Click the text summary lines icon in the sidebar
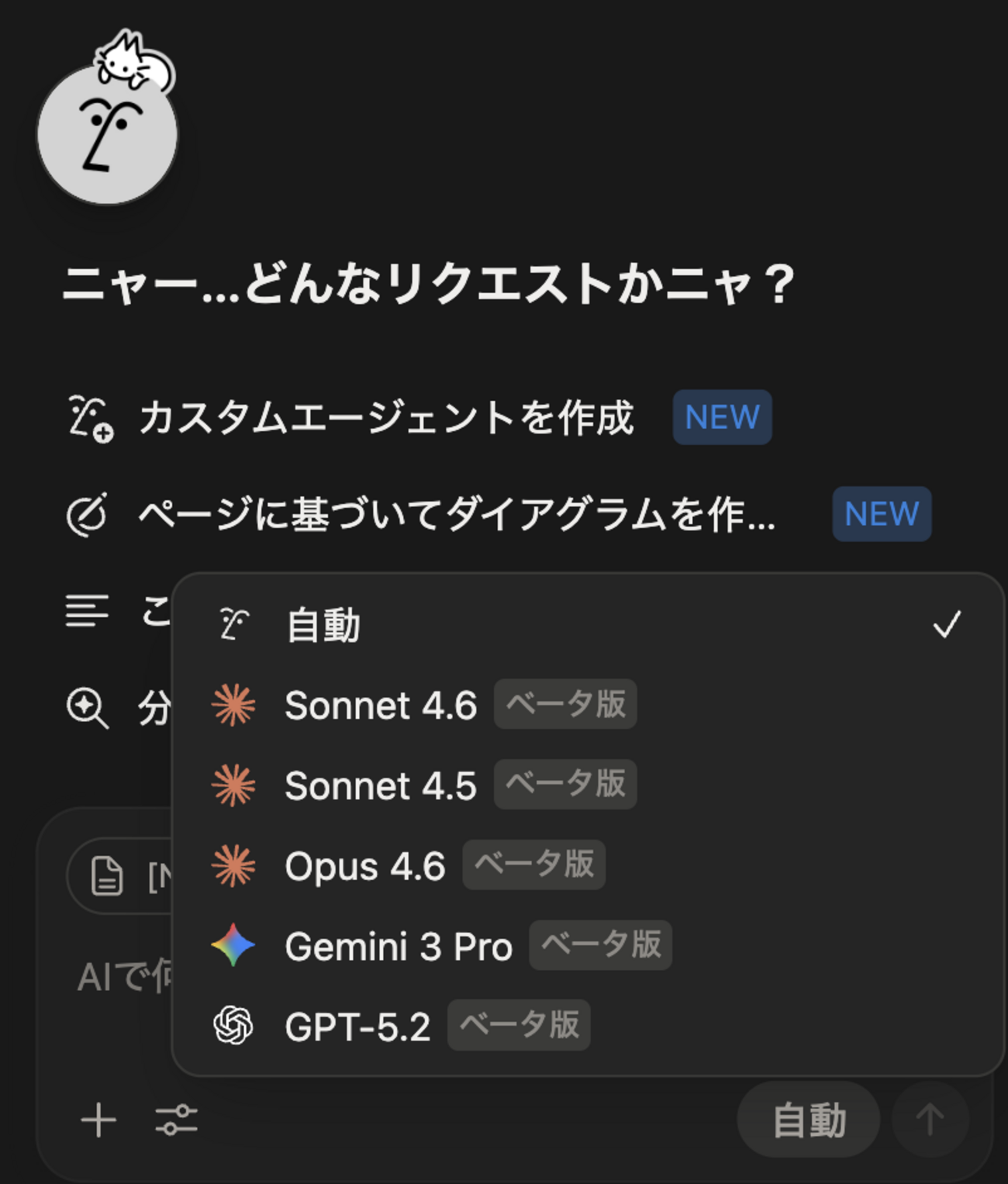The width and height of the screenshot is (1008, 1184). 88,610
